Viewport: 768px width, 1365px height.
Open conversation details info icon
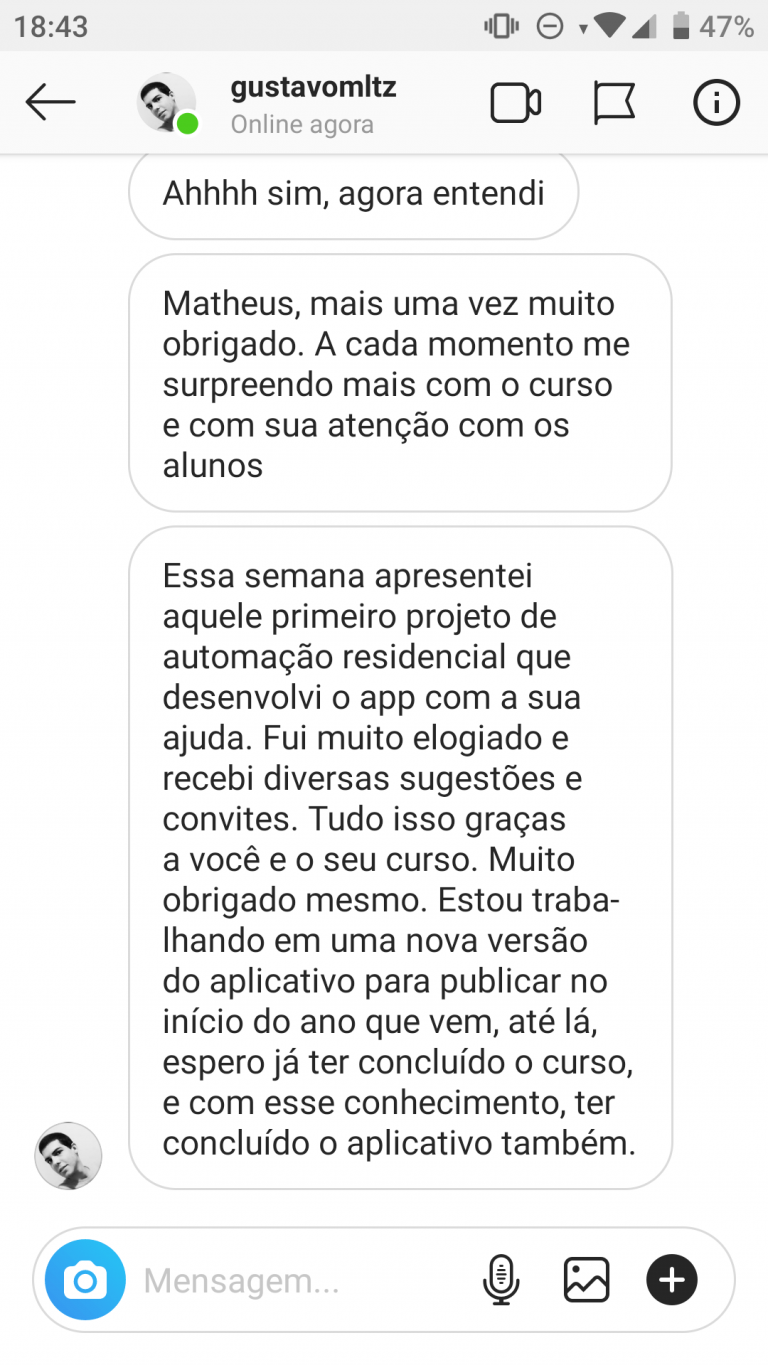point(717,103)
